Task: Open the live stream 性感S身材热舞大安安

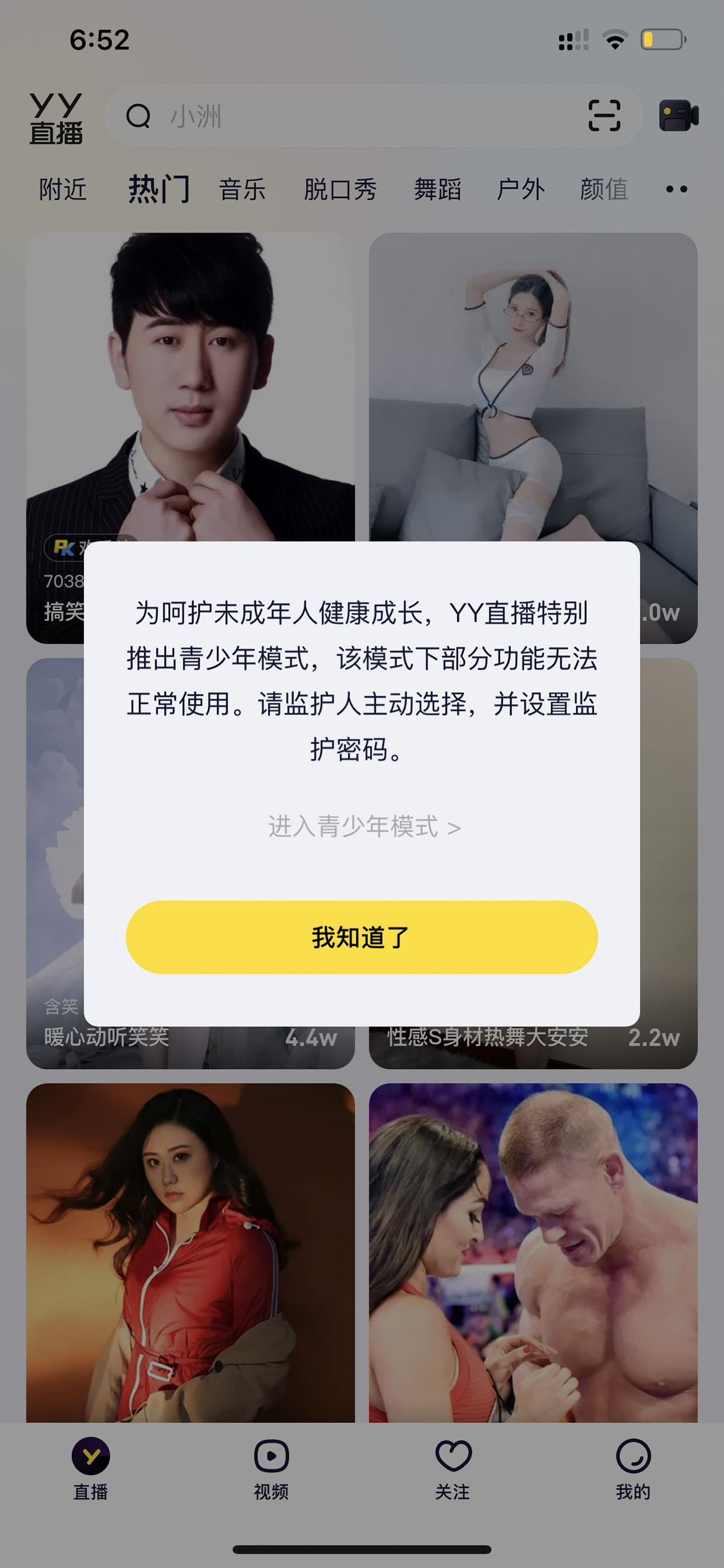Action: click(x=533, y=1047)
